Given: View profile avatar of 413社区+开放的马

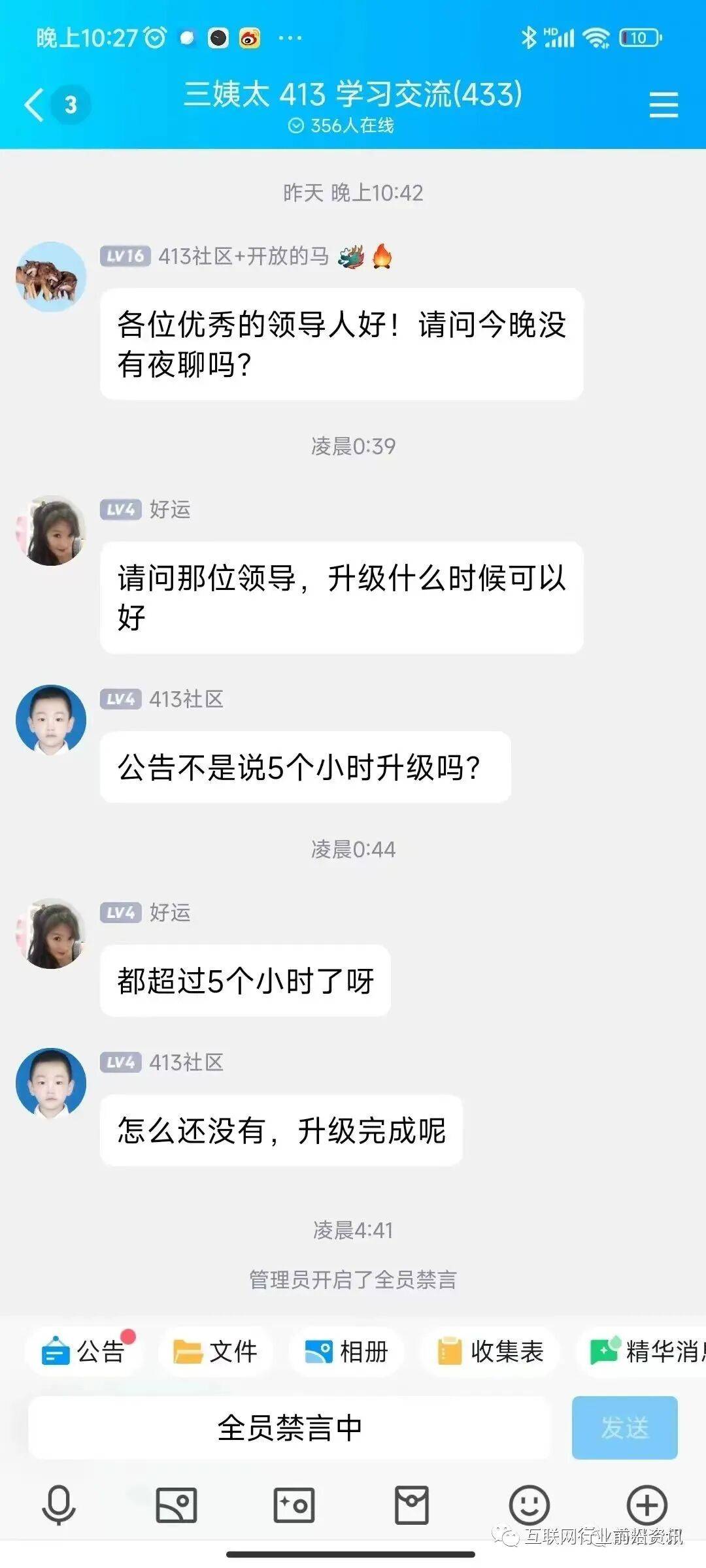Looking at the screenshot, I should click(x=51, y=276).
